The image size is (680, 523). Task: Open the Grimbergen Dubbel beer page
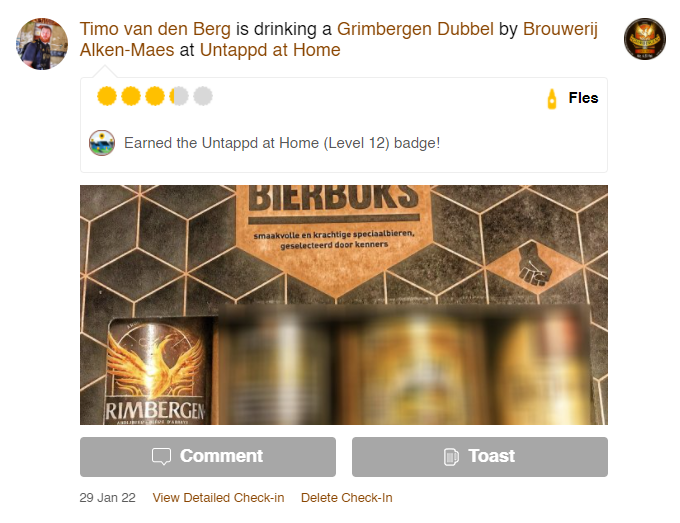coord(415,29)
